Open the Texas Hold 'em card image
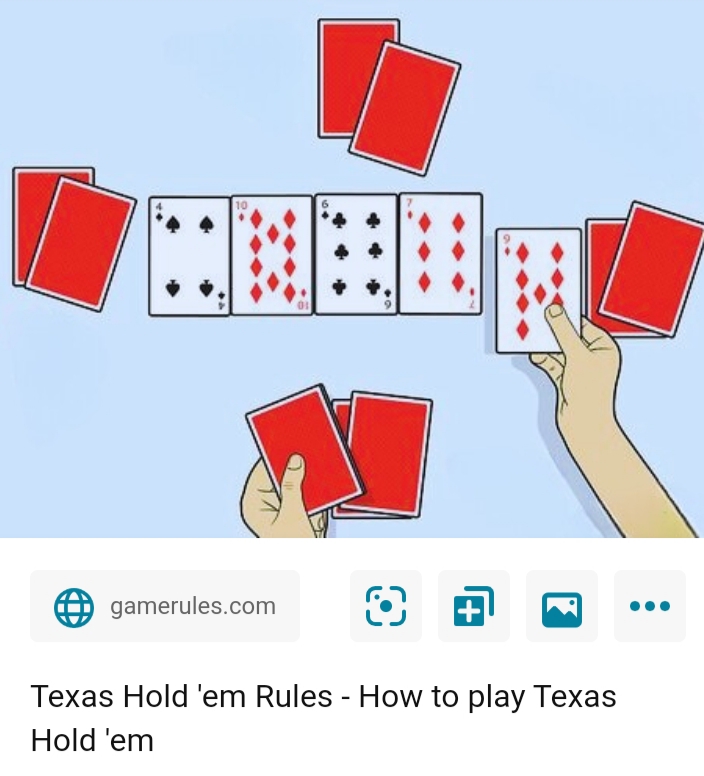The width and height of the screenshot is (704, 776). 352,268
